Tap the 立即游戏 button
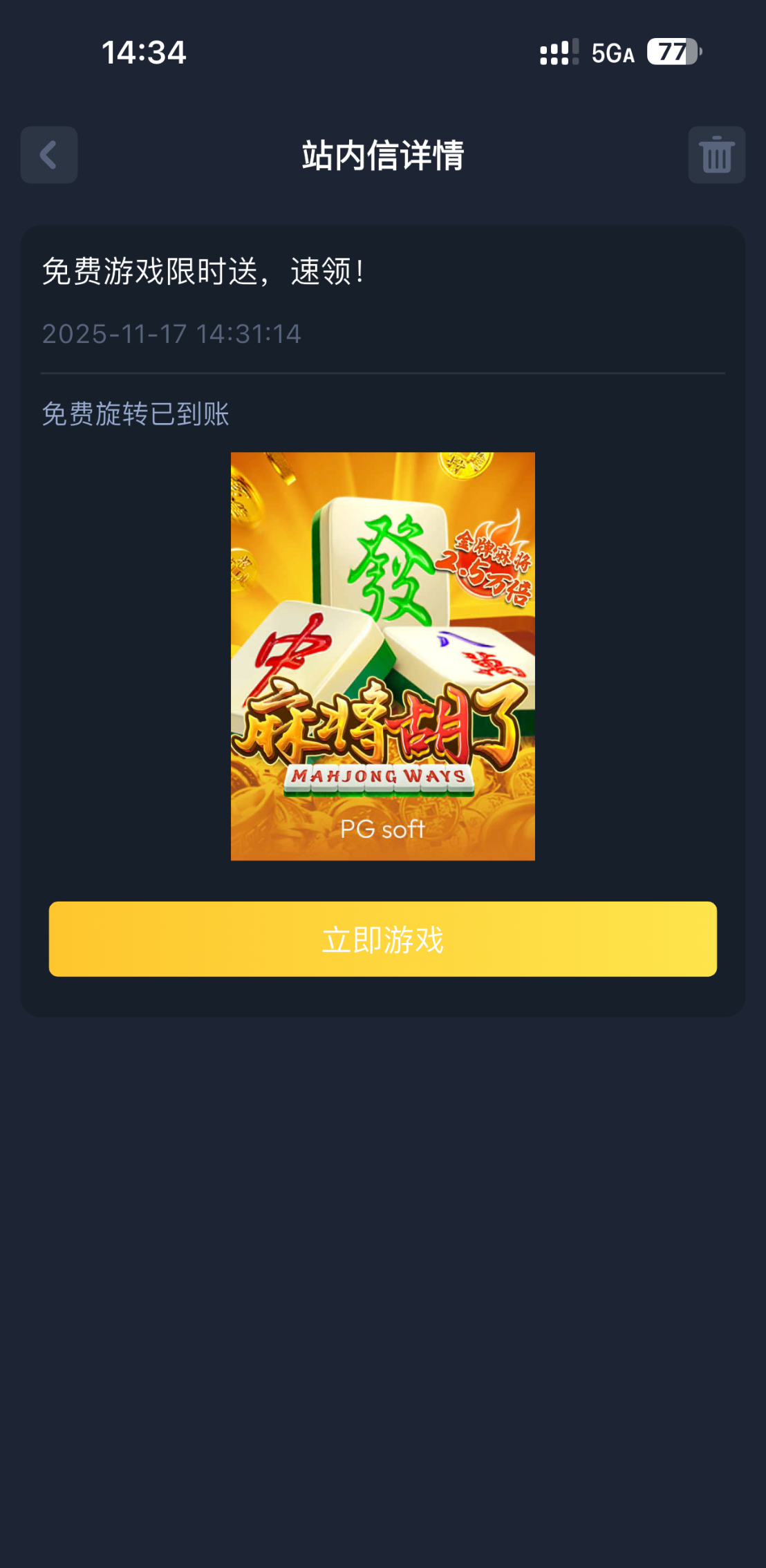 tap(382, 939)
